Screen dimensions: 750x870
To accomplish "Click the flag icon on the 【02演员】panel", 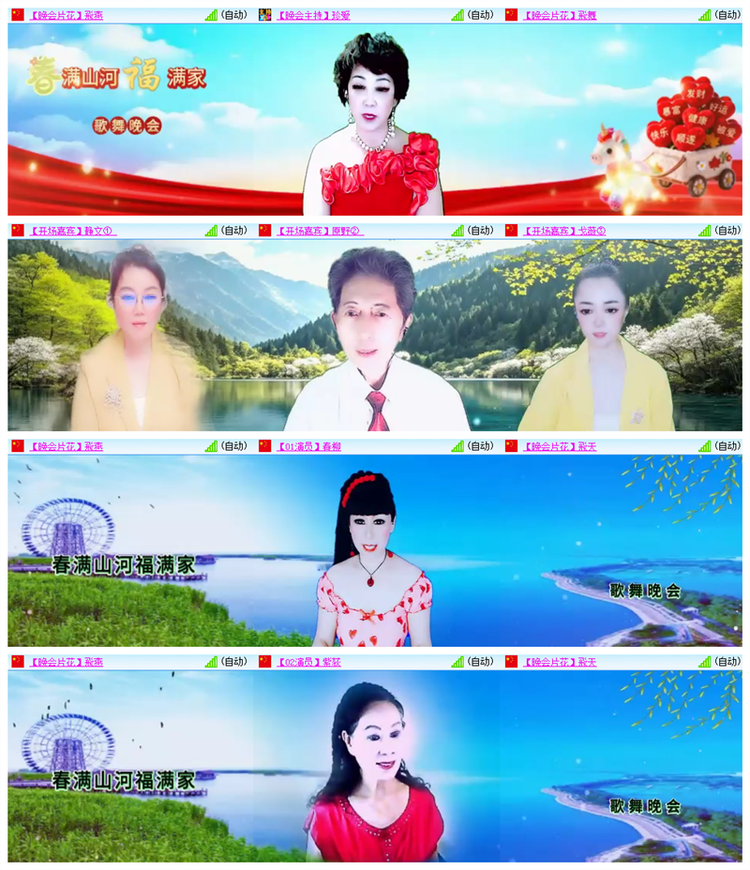I will coord(263,663).
